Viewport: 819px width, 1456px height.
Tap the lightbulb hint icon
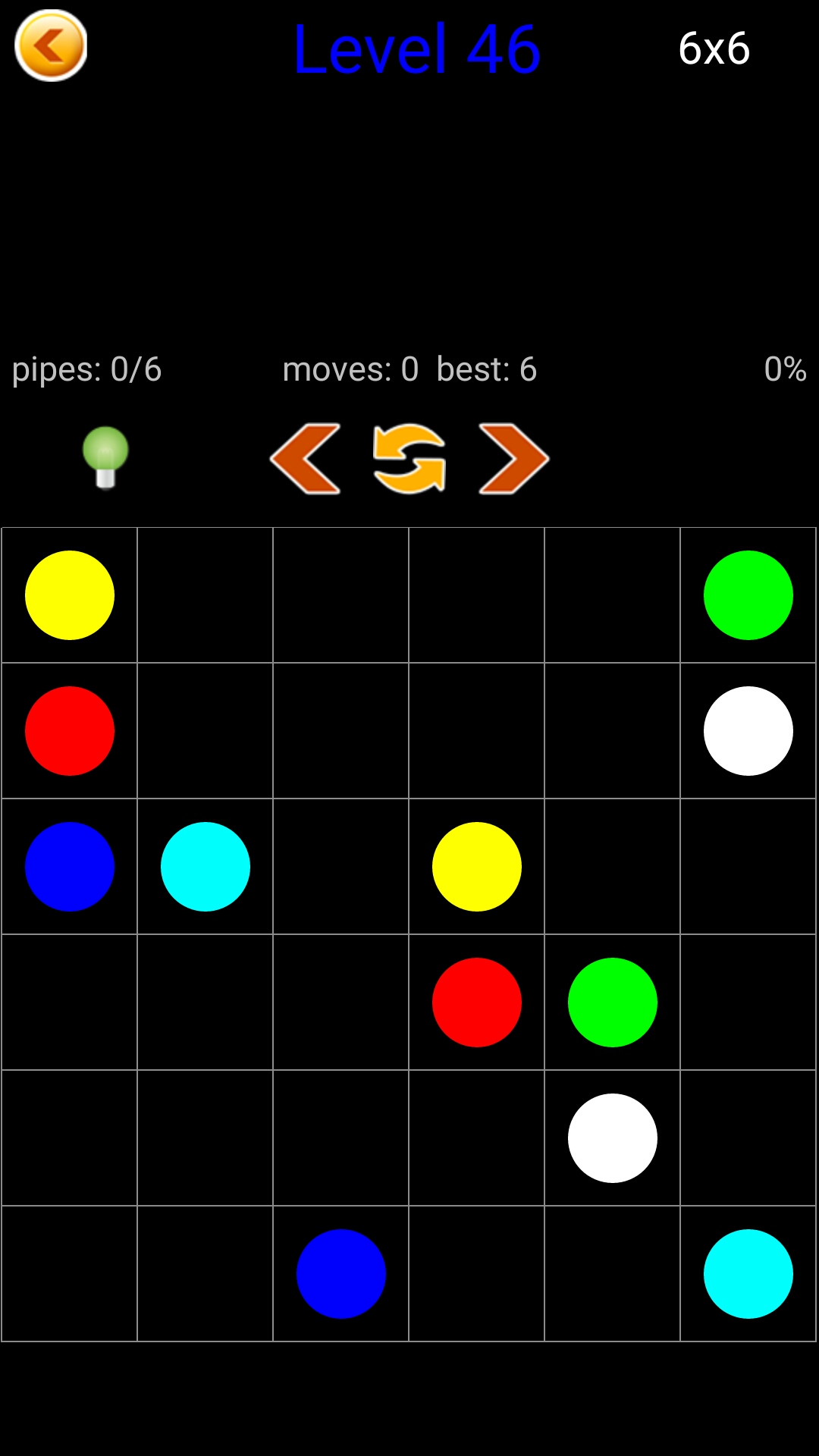(x=105, y=457)
